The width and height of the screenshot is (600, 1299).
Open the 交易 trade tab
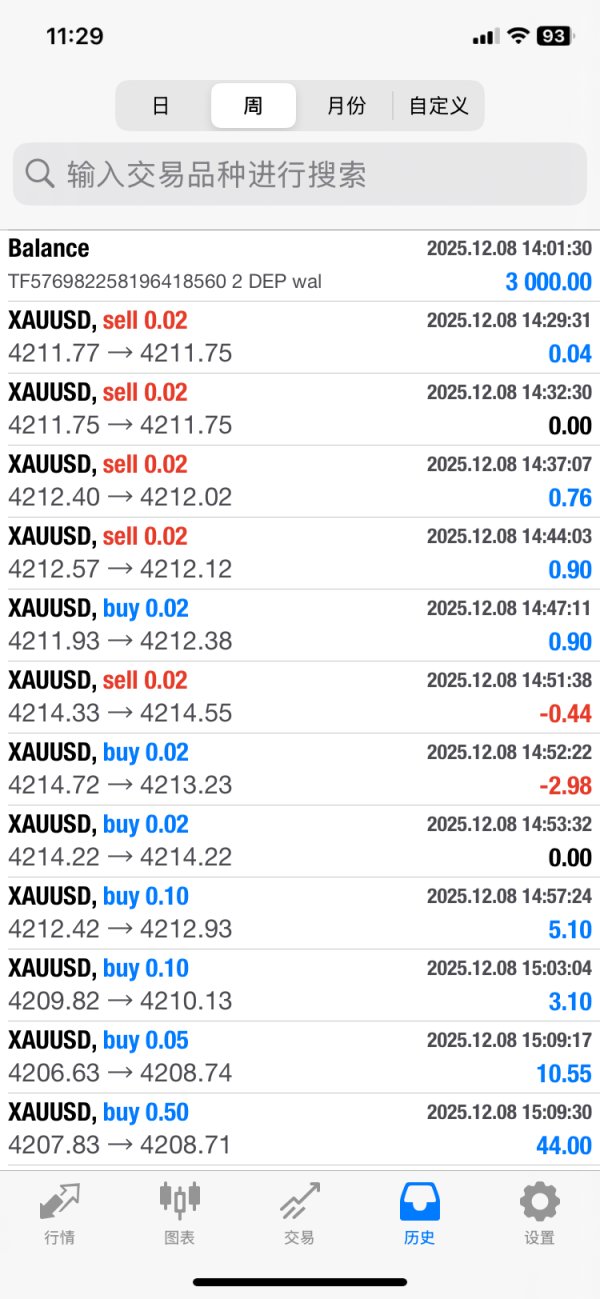[300, 1212]
